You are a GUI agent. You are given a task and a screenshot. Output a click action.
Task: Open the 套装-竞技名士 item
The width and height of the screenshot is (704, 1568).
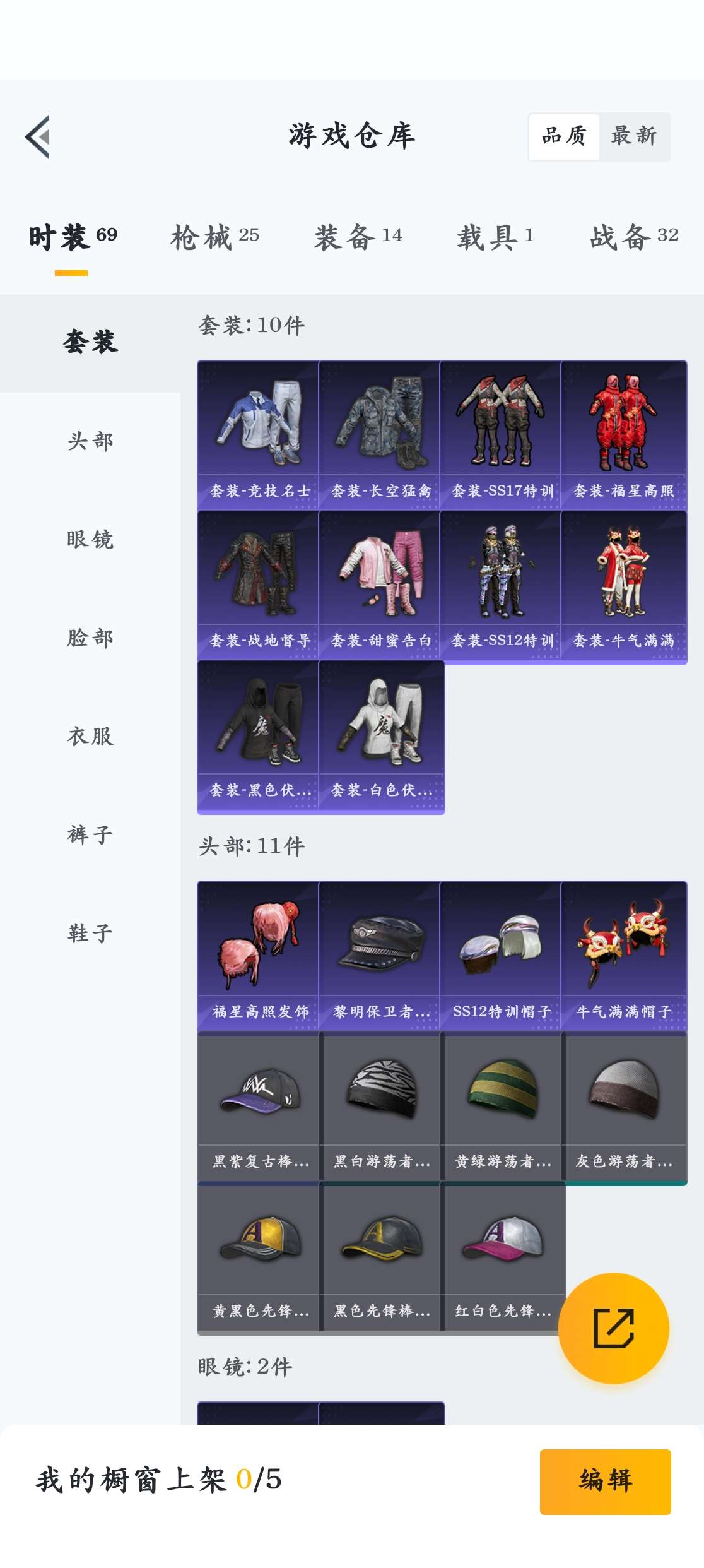pos(258,434)
